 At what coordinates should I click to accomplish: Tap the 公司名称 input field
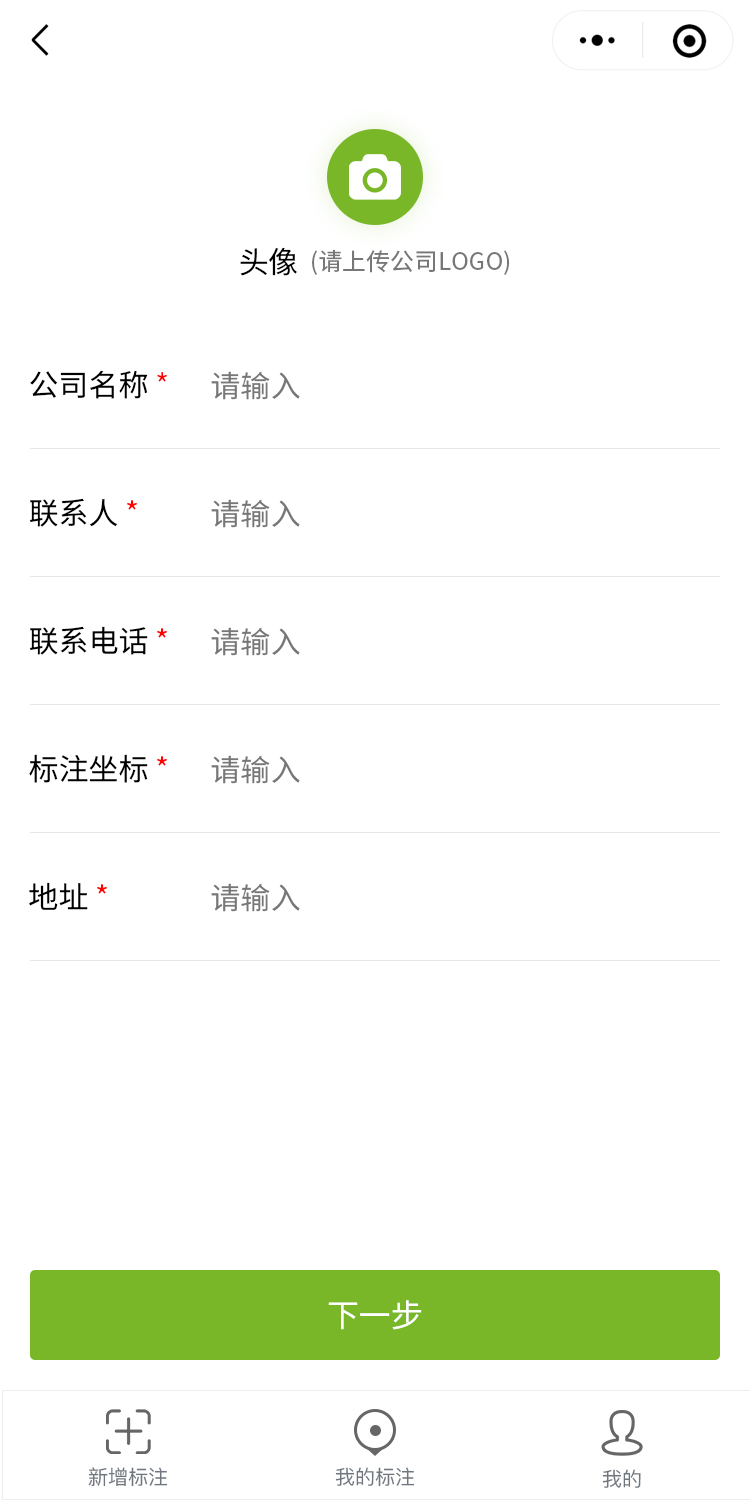(460, 386)
